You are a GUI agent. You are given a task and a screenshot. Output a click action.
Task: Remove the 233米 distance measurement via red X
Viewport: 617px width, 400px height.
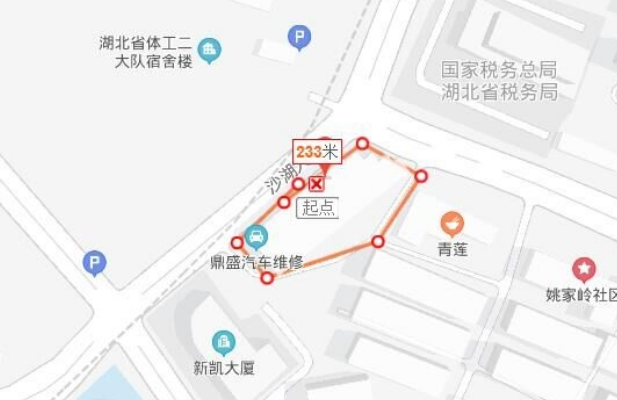tap(317, 184)
